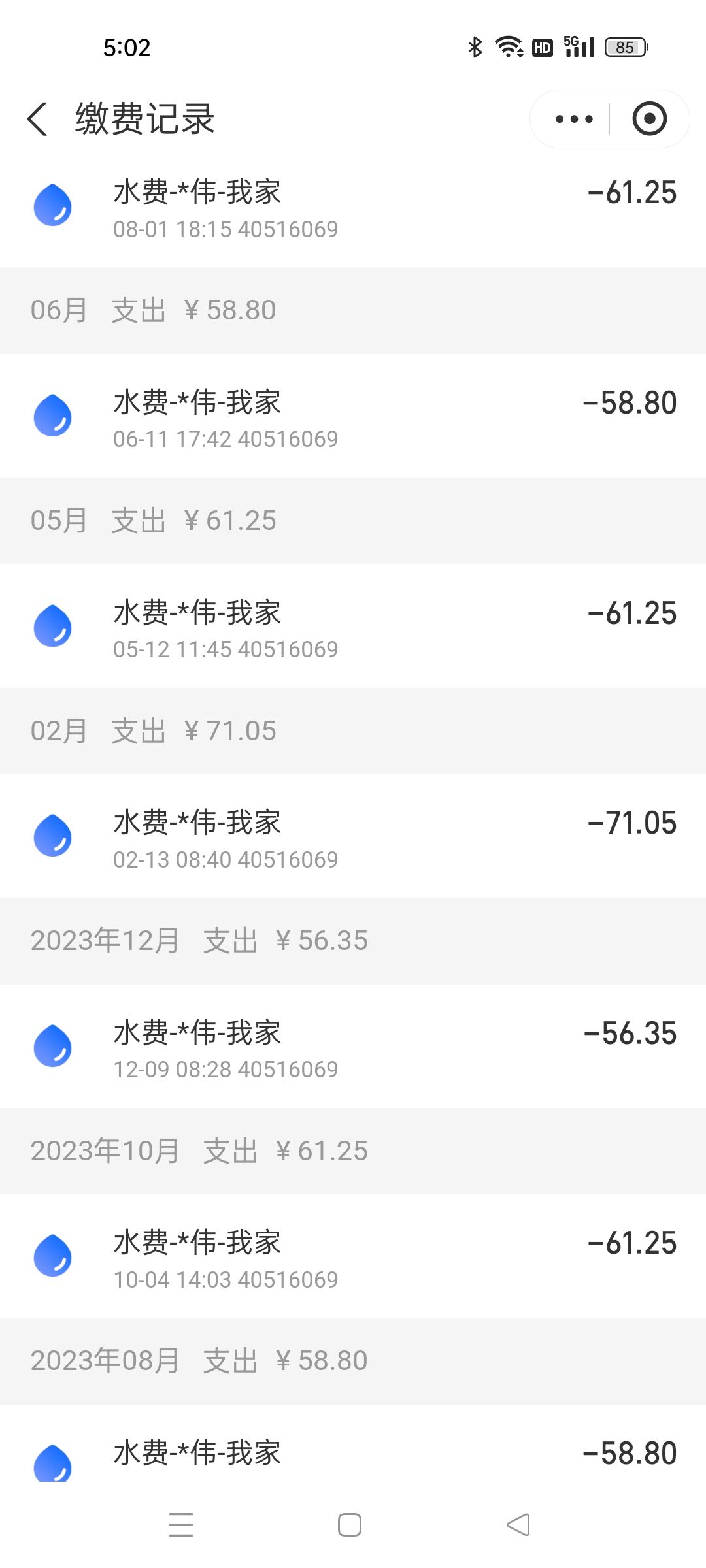This screenshot has width=706, height=1568.
Task: Open the 06-11 17:42 water bill record
Action: coord(353,416)
